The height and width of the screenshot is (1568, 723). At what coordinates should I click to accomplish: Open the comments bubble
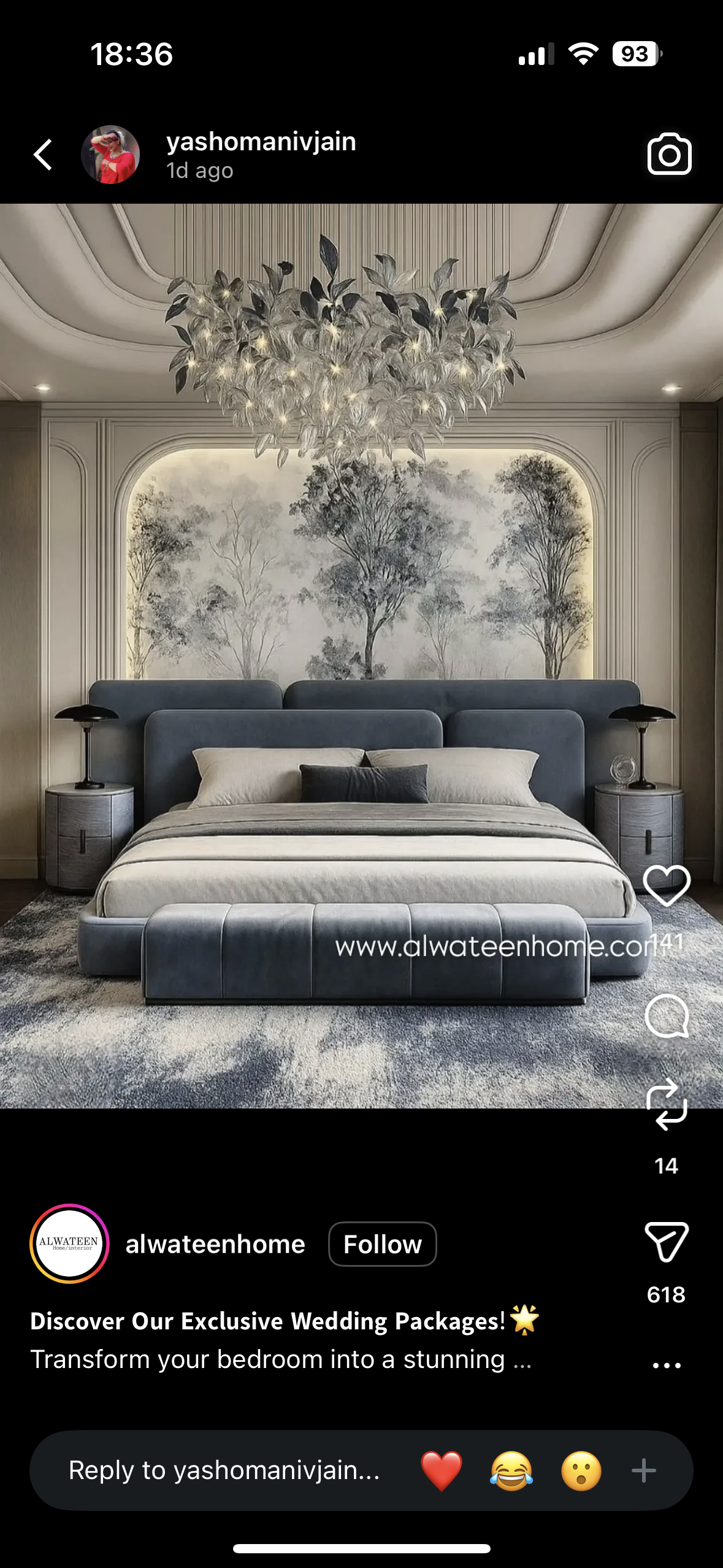pyautogui.click(x=667, y=1016)
